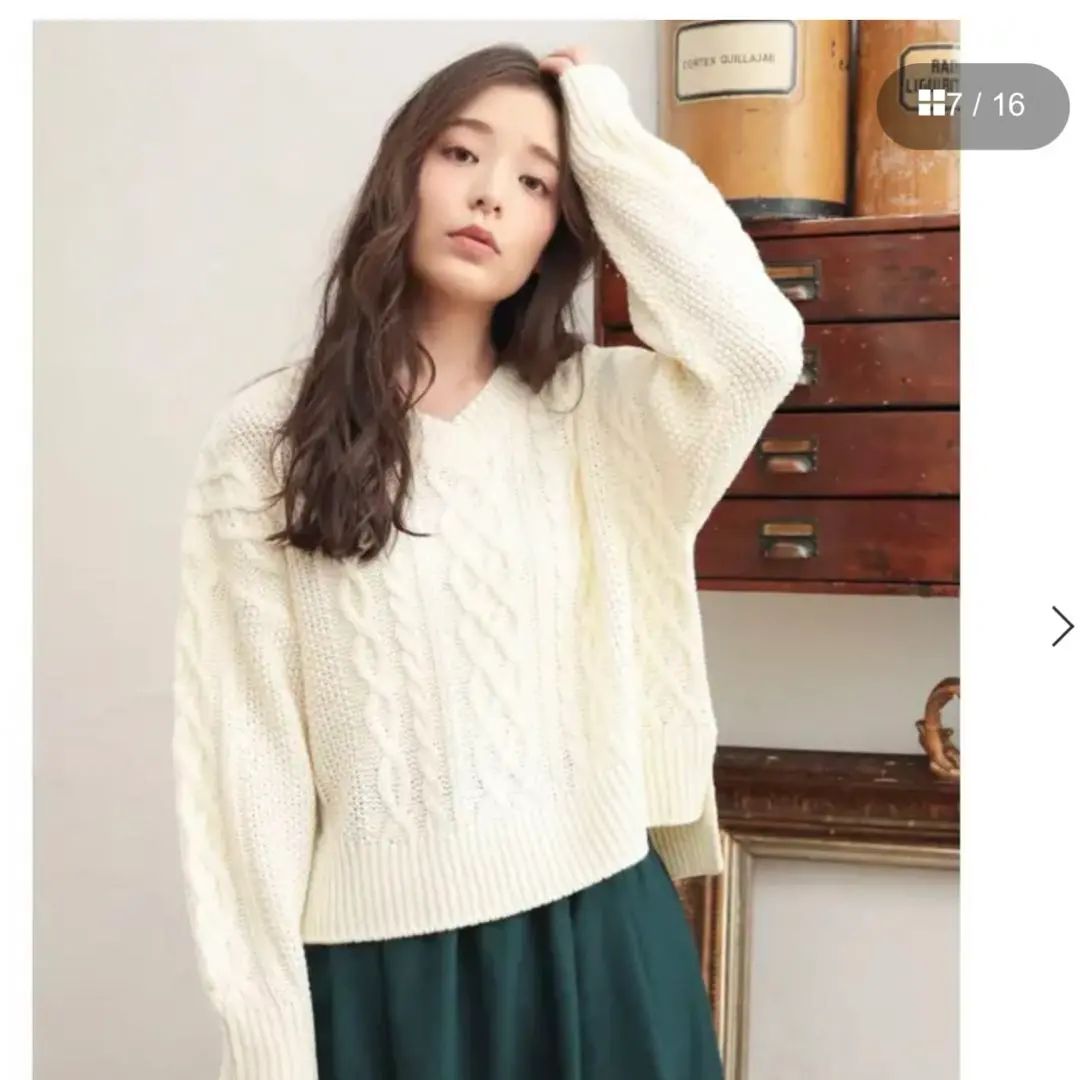The width and height of the screenshot is (1080, 1080).
Task: Go to the next product photo
Action: pos(1061,627)
